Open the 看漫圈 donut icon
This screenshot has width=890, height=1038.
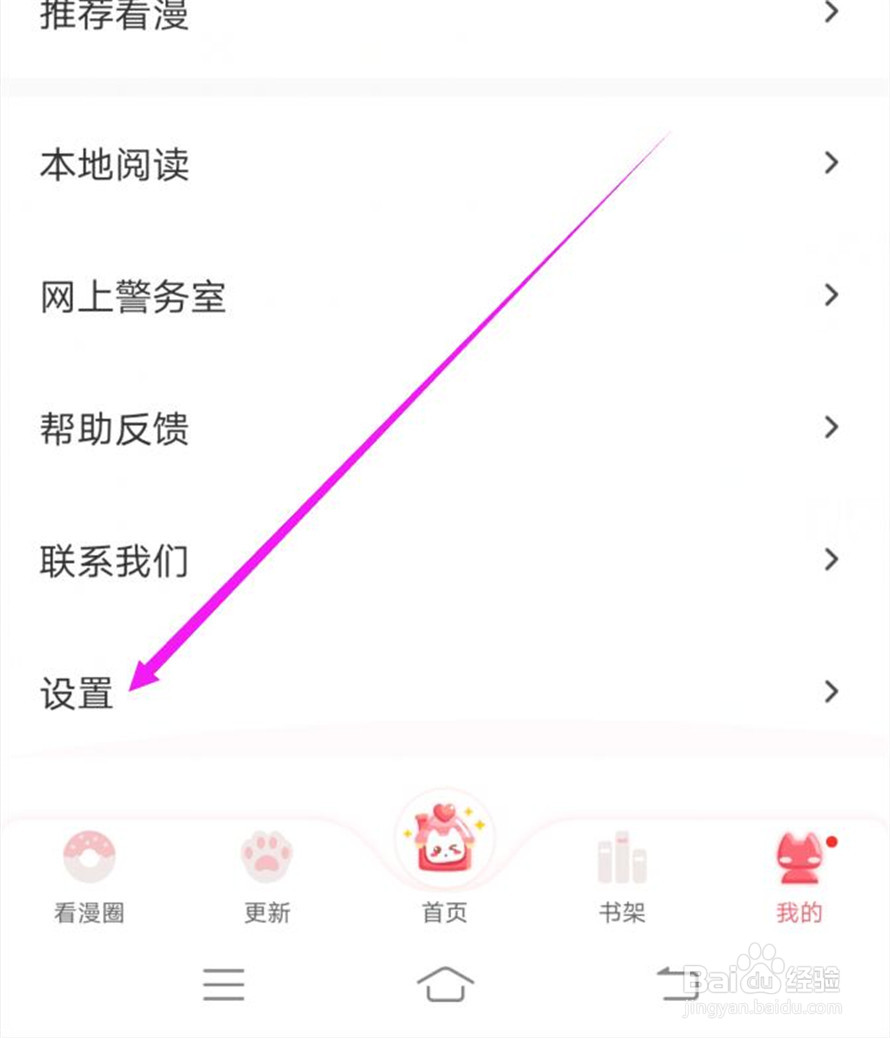click(89, 858)
